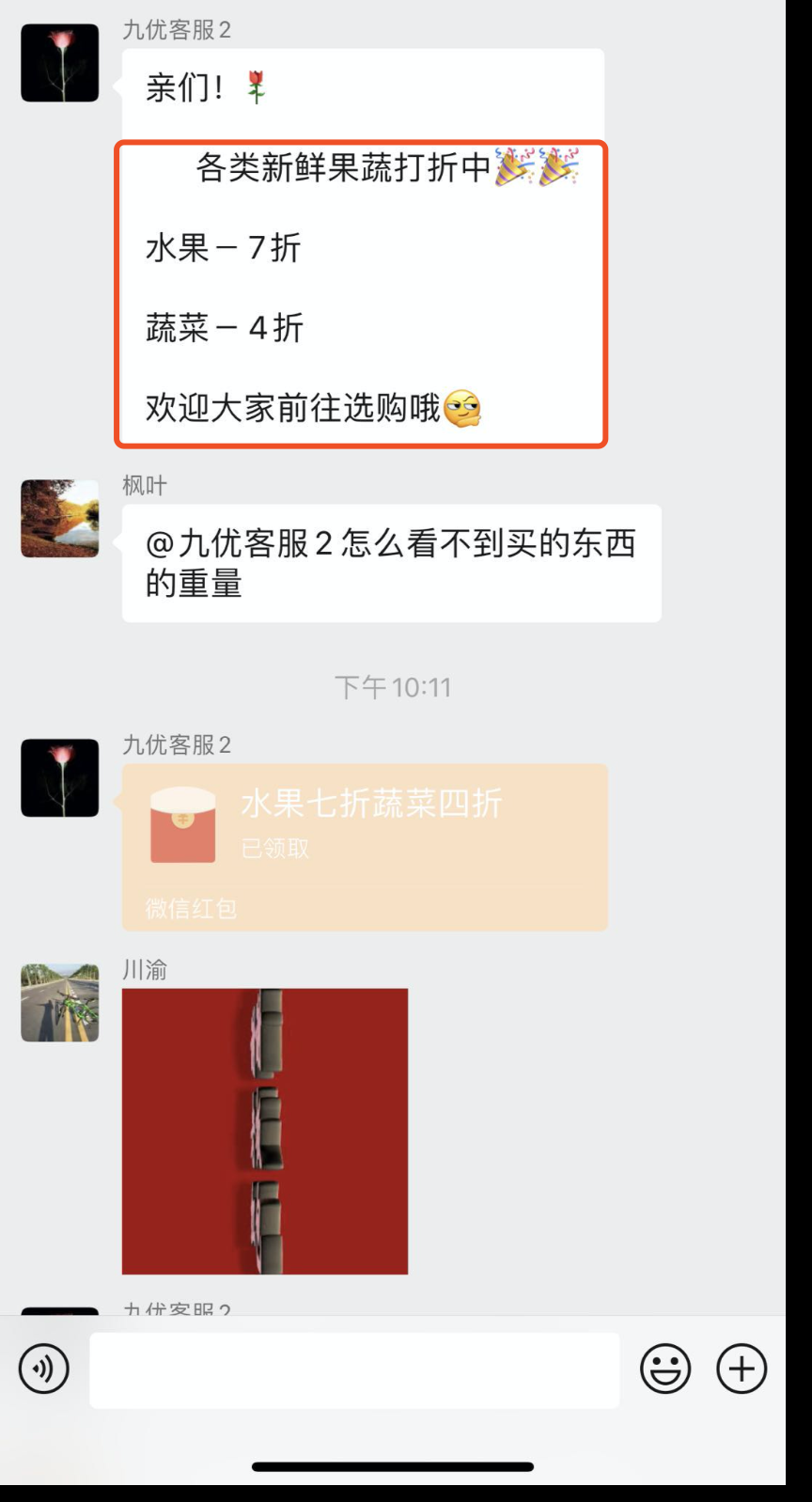Open 枫叶's profile avatar
812x1502 pixels.
point(60,519)
